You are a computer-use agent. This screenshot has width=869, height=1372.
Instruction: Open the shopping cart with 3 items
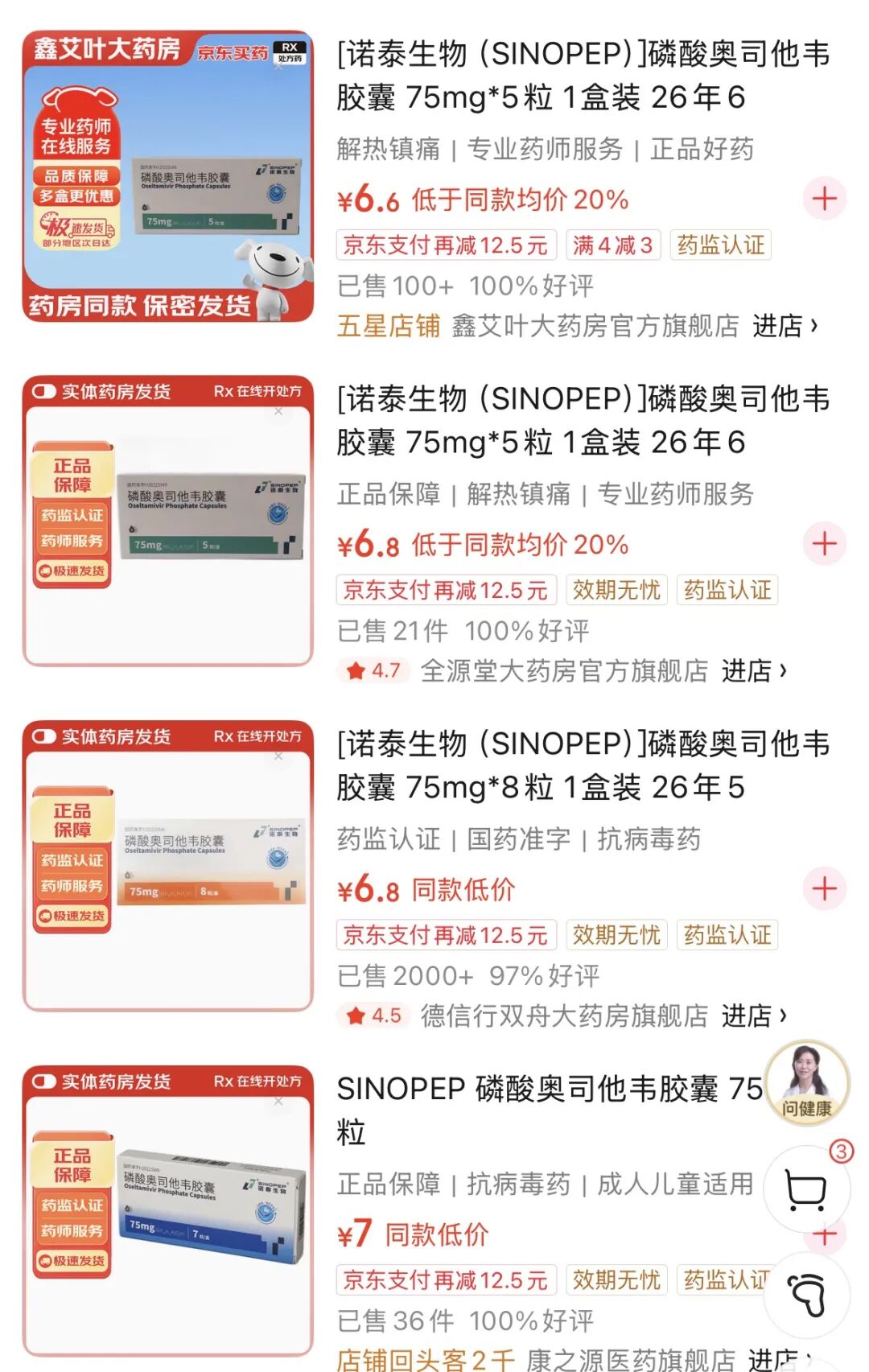tap(806, 1190)
